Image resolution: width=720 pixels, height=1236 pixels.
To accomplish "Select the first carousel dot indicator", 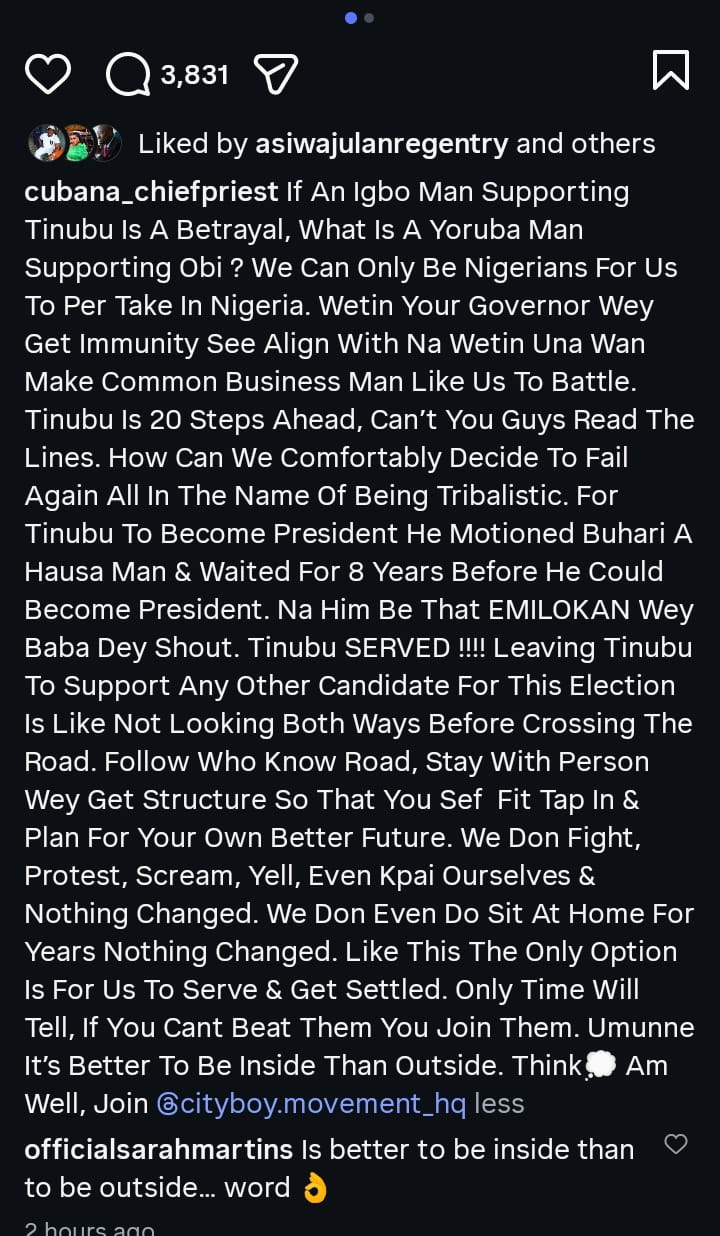I will 351,18.
